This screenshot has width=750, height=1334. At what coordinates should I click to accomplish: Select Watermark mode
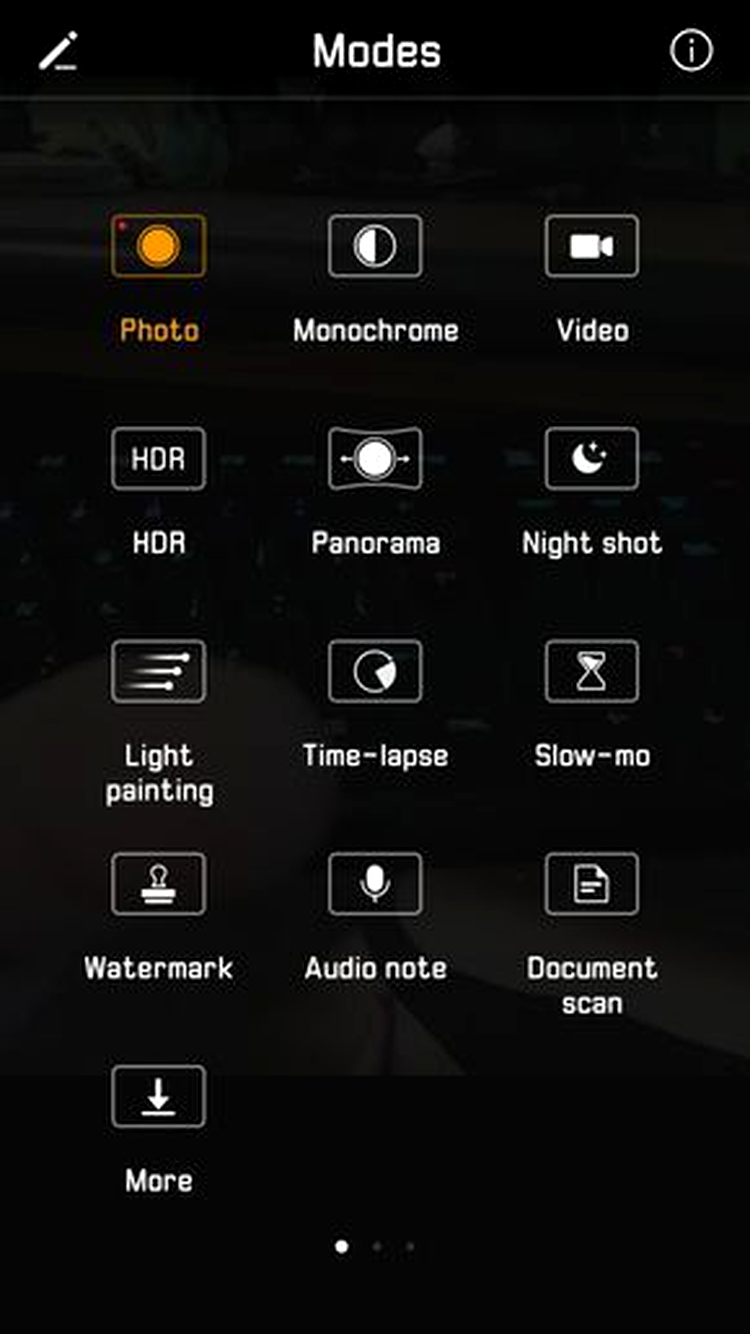tap(158, 884)
